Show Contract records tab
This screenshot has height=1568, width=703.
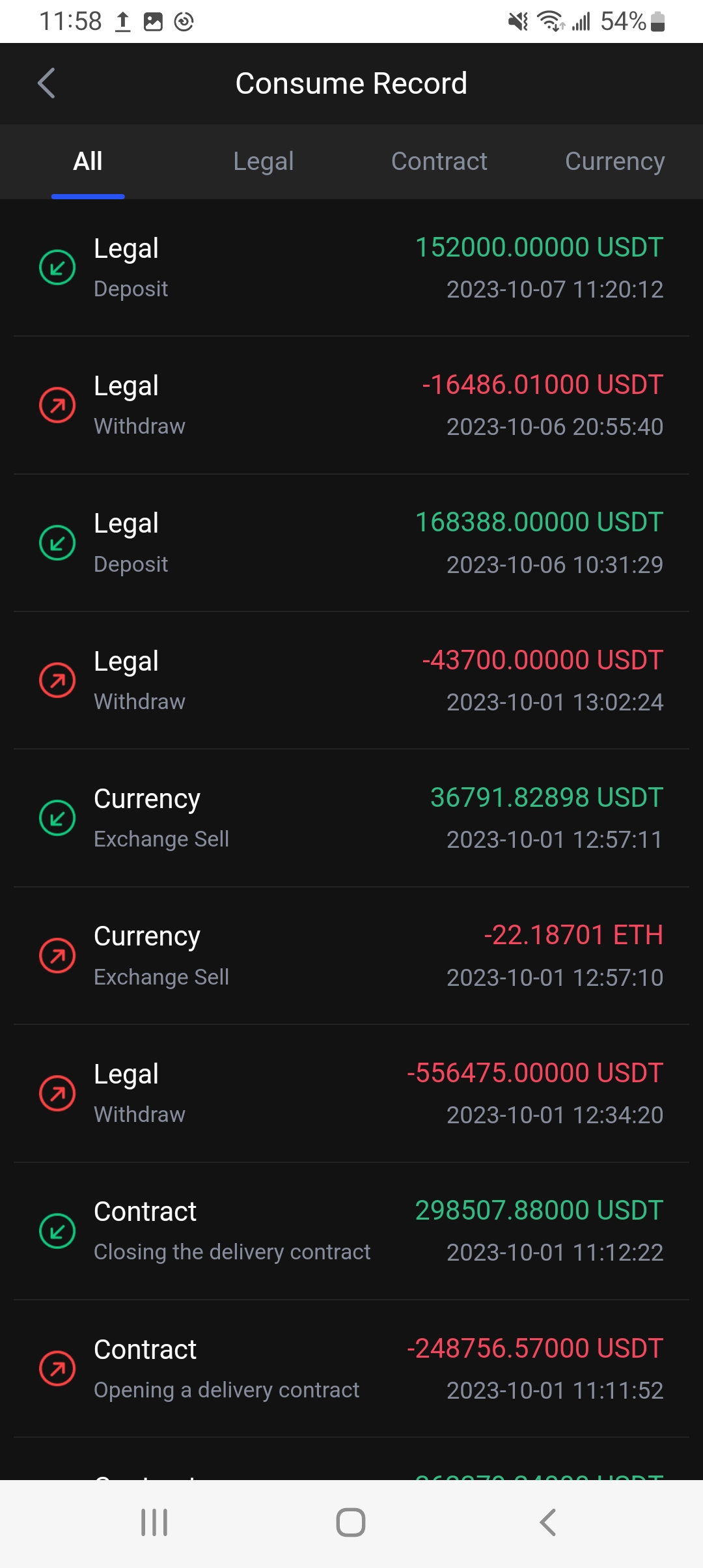439,161
